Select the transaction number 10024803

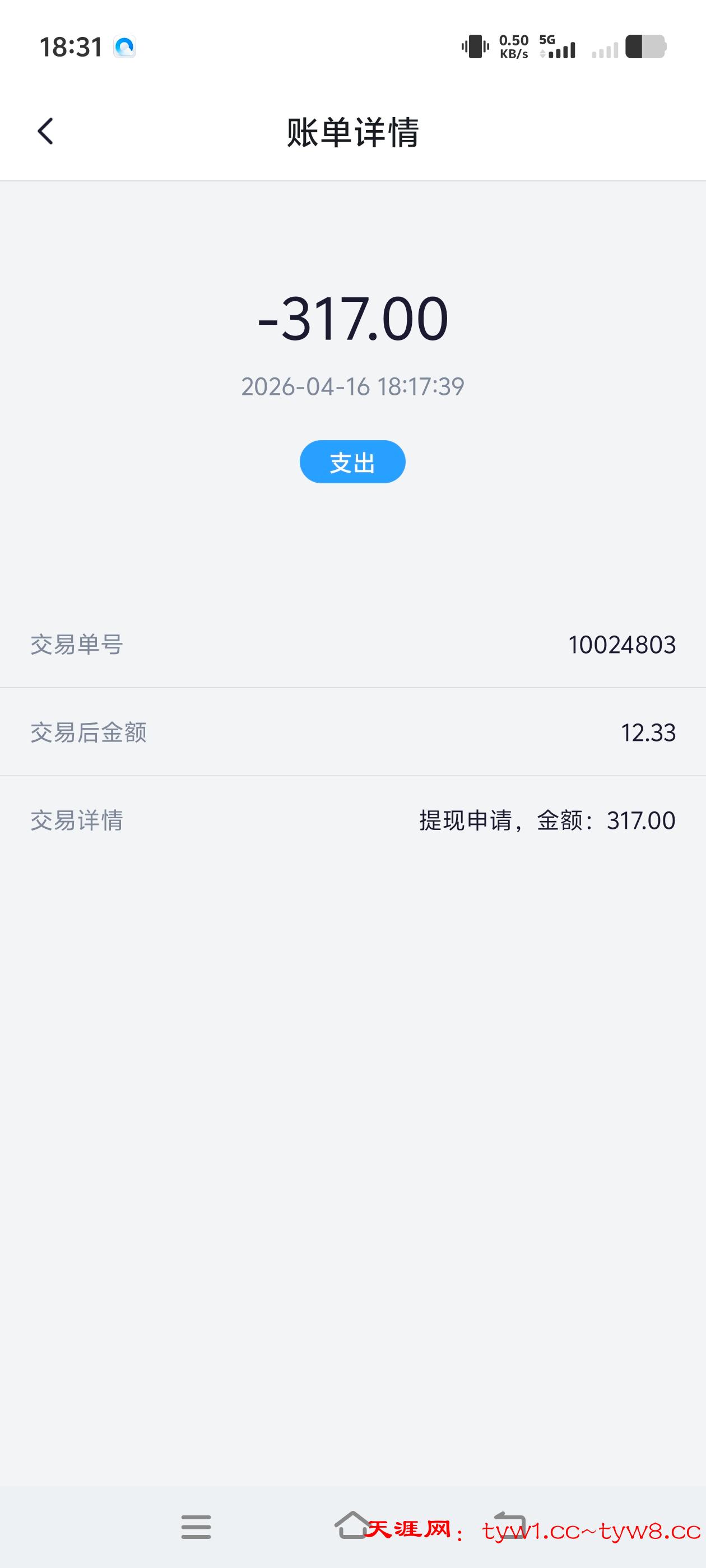(x=621, y=645)
